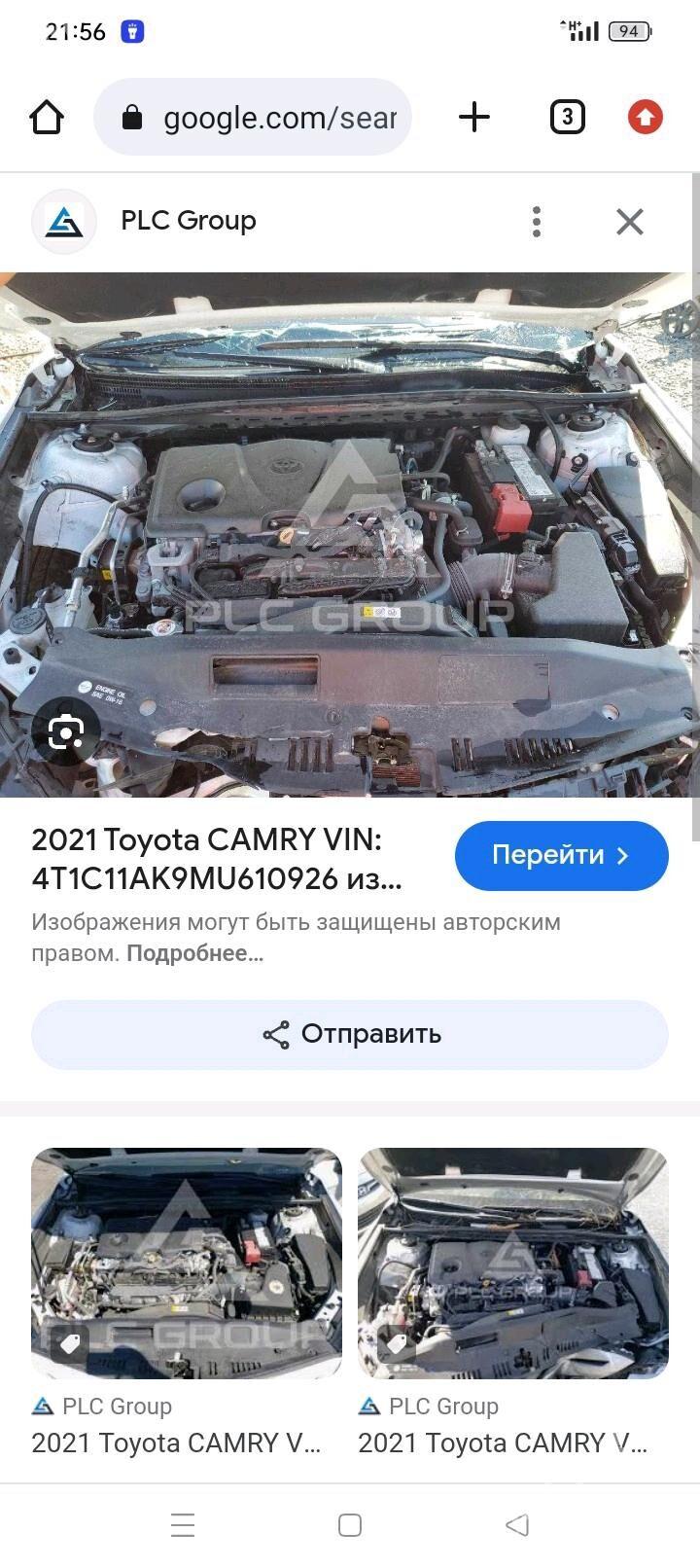Open the Google Lens icon on the image
The height and width of the screenshot is (1568, 700).
coord(64,731)
